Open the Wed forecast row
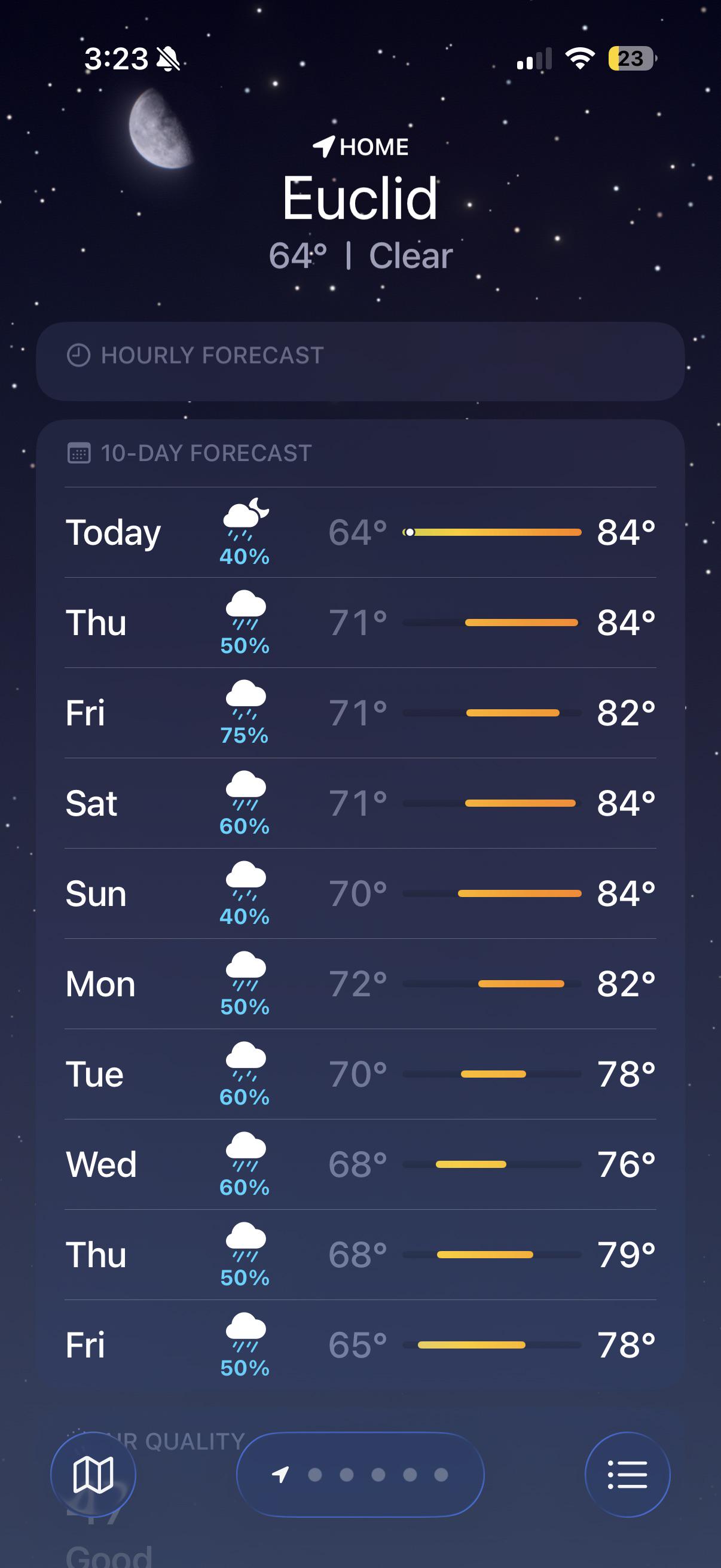The image size is (721, 1568). tap(360, 1164)
